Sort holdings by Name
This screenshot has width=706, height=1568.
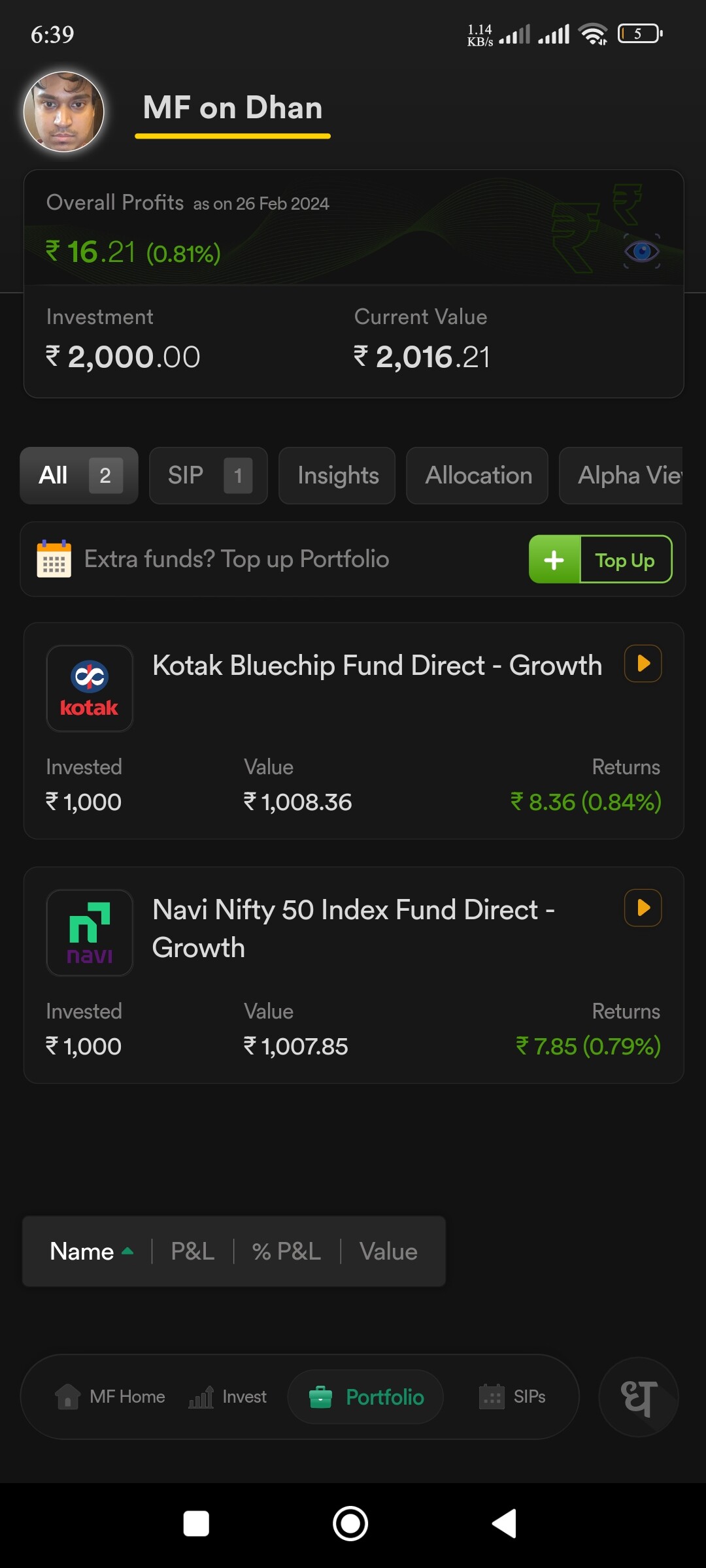[x=92, y=1252]
